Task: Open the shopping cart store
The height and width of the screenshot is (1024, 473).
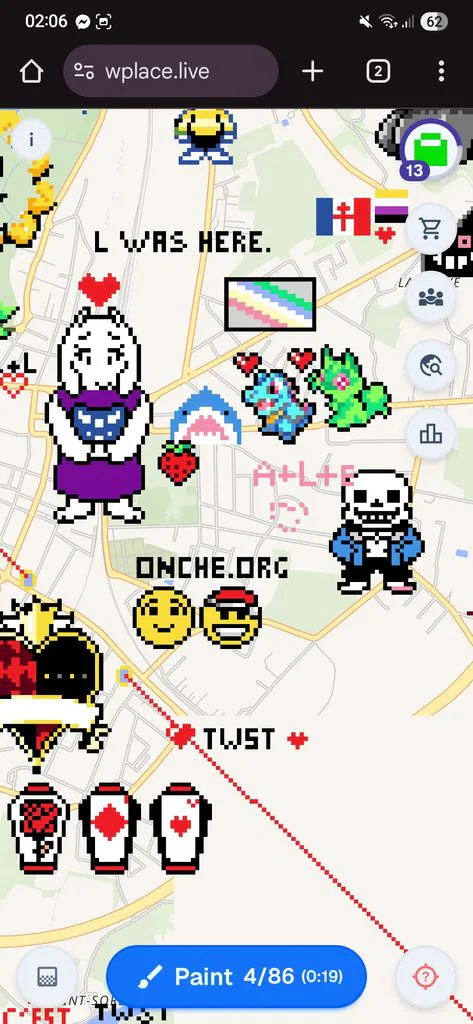Action: pos(431,229)
